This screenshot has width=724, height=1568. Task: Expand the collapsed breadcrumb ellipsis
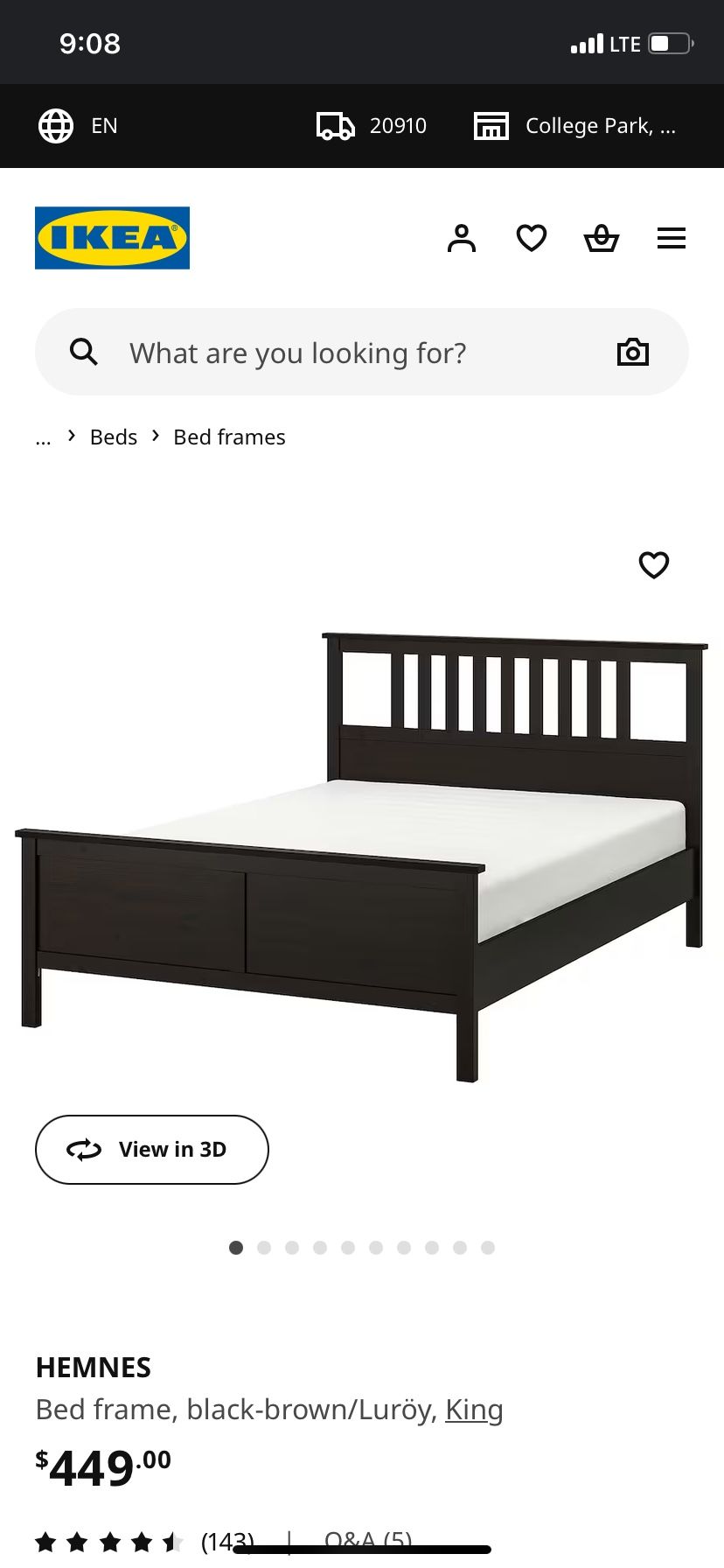tap(43, 437)
